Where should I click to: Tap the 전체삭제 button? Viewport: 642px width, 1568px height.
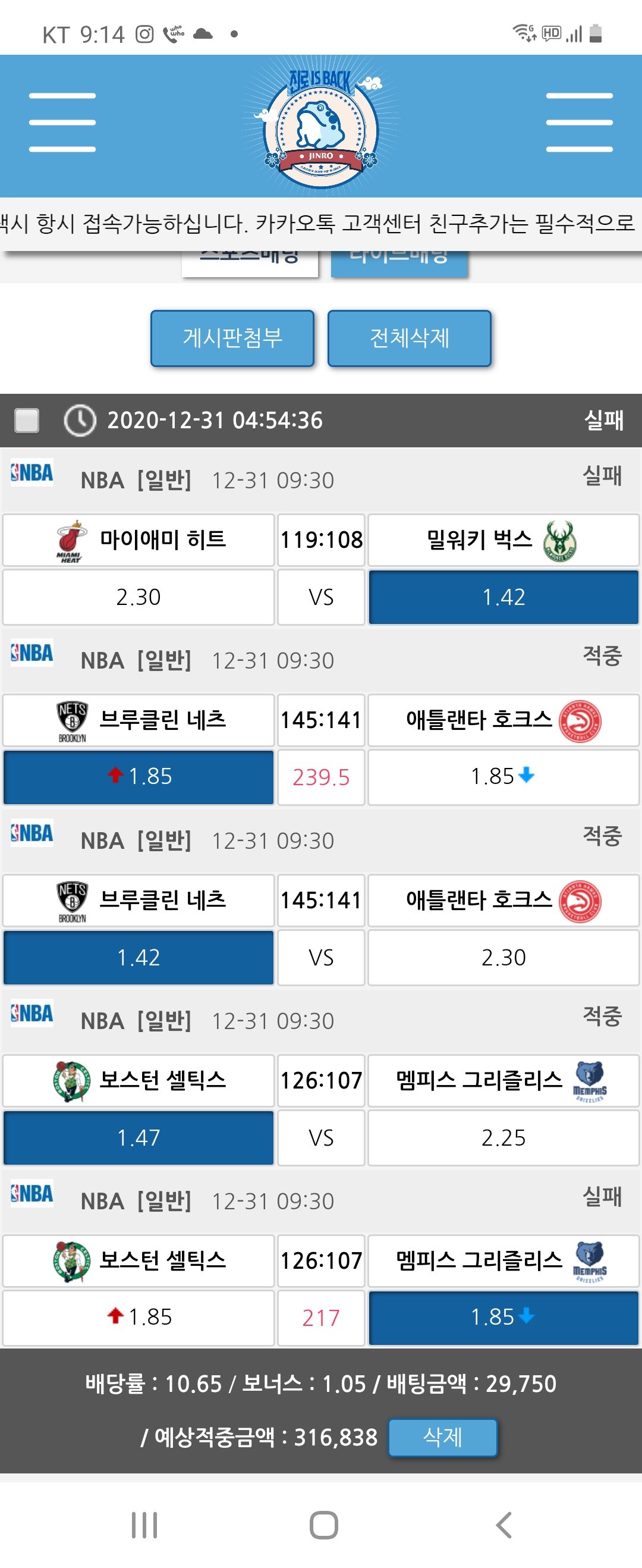(x=409, y=338)
